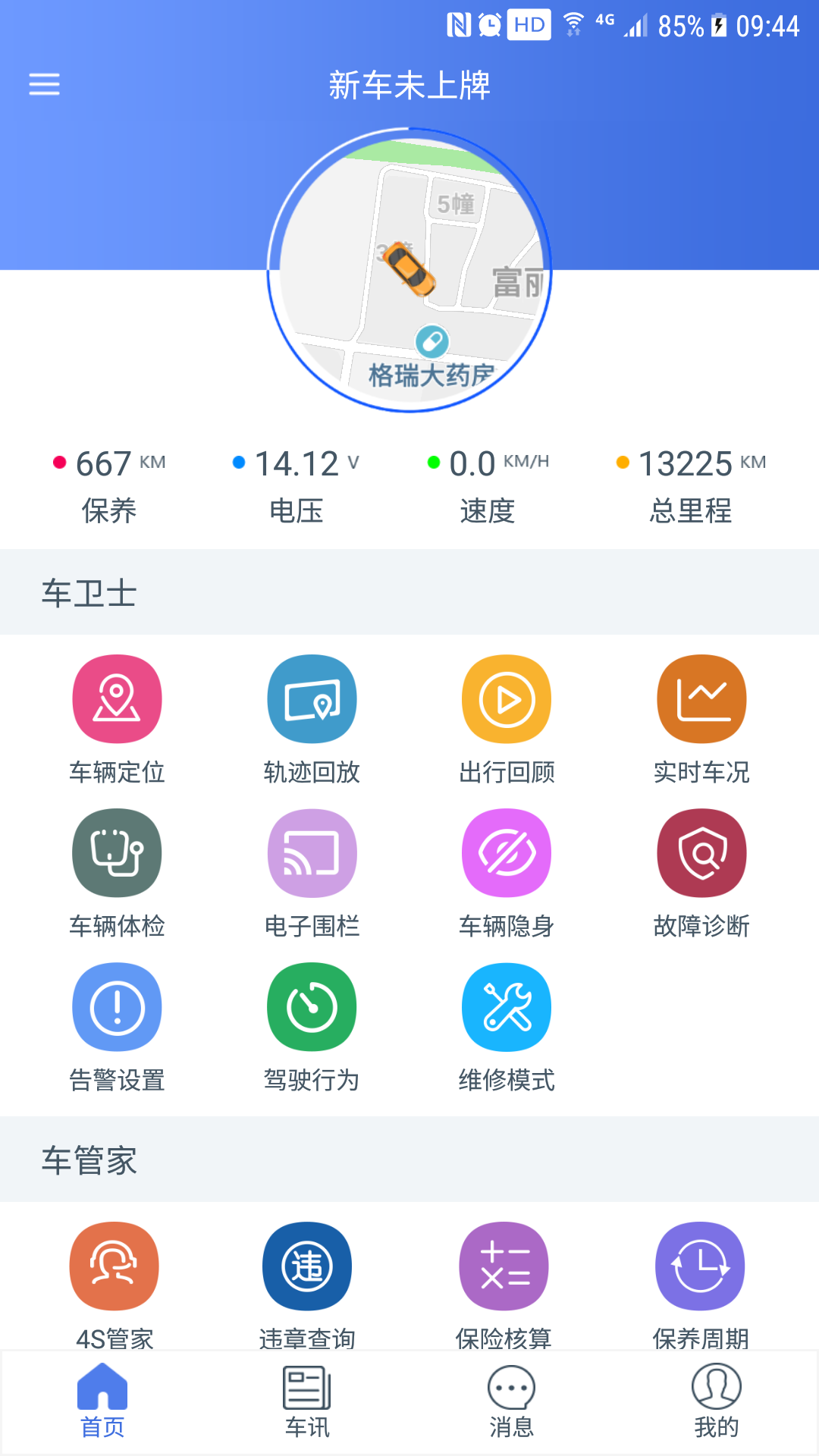Open 告警设置 alarm settings
The image size is (819, 1456).
click(x=117, y=1007)
